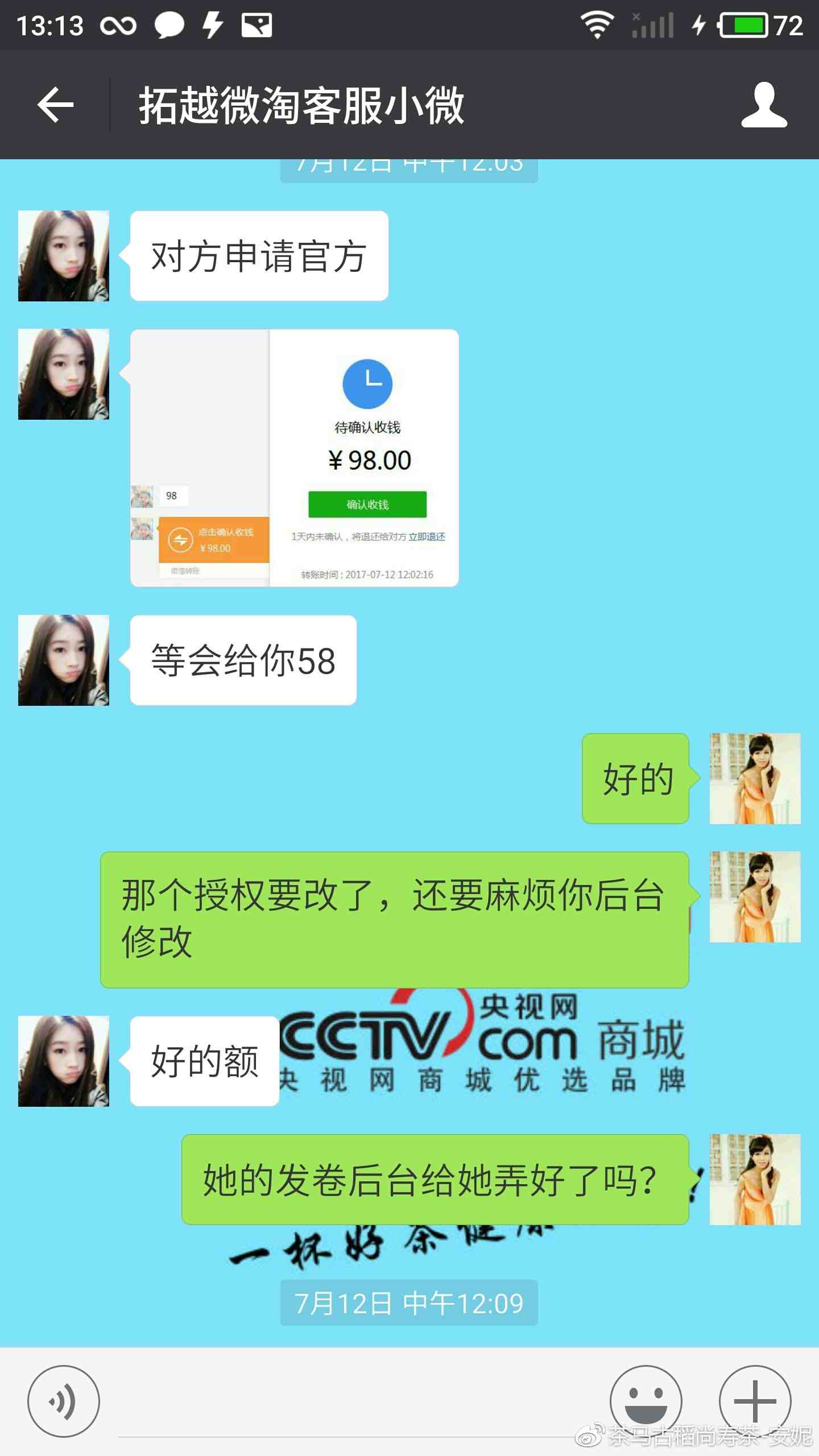Open the ¥98.00 transfer screenshot image
This screenshot has width=819, height=1456.
[295, 458]
